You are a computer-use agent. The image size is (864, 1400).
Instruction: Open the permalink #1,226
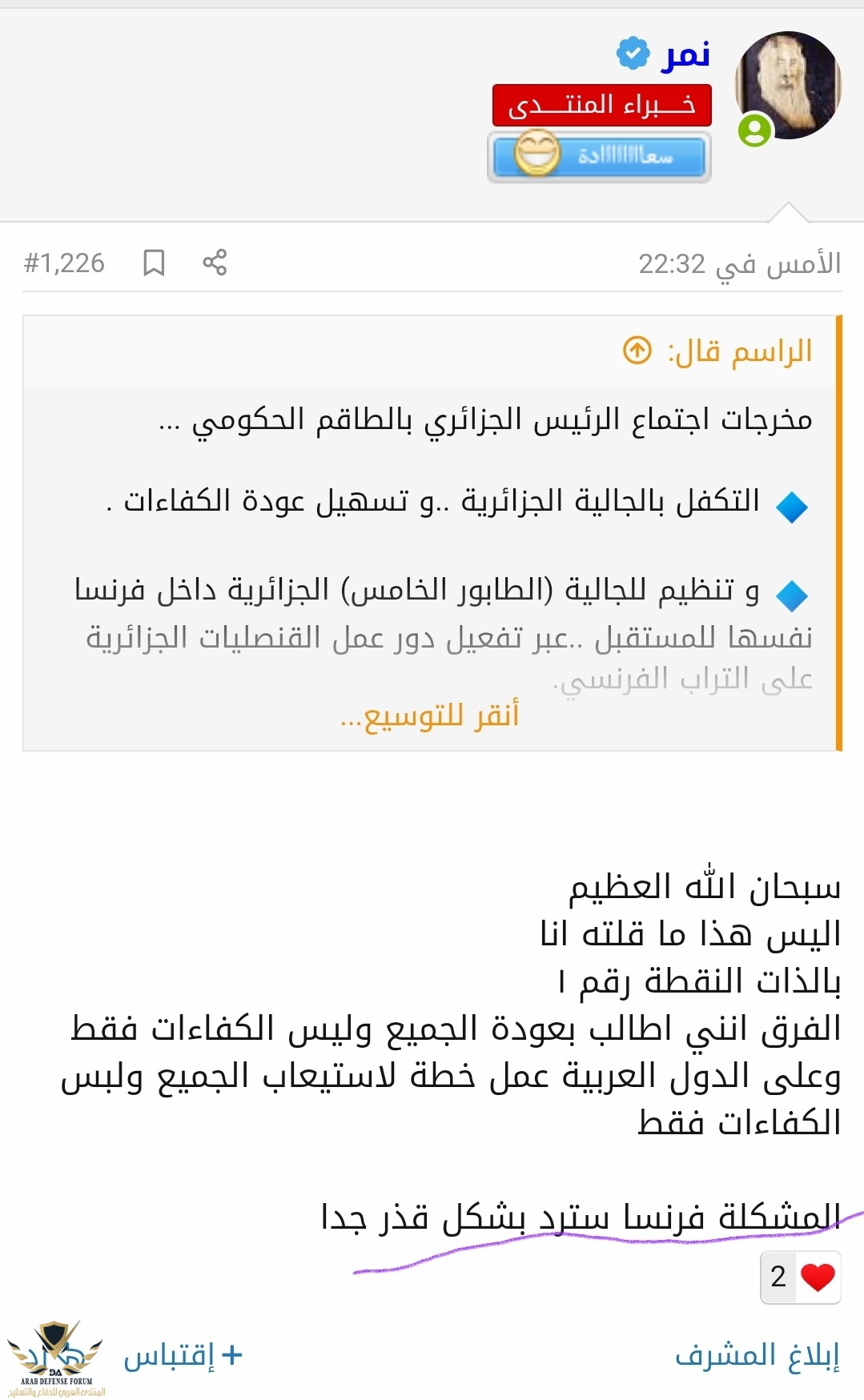coord(64,263)
